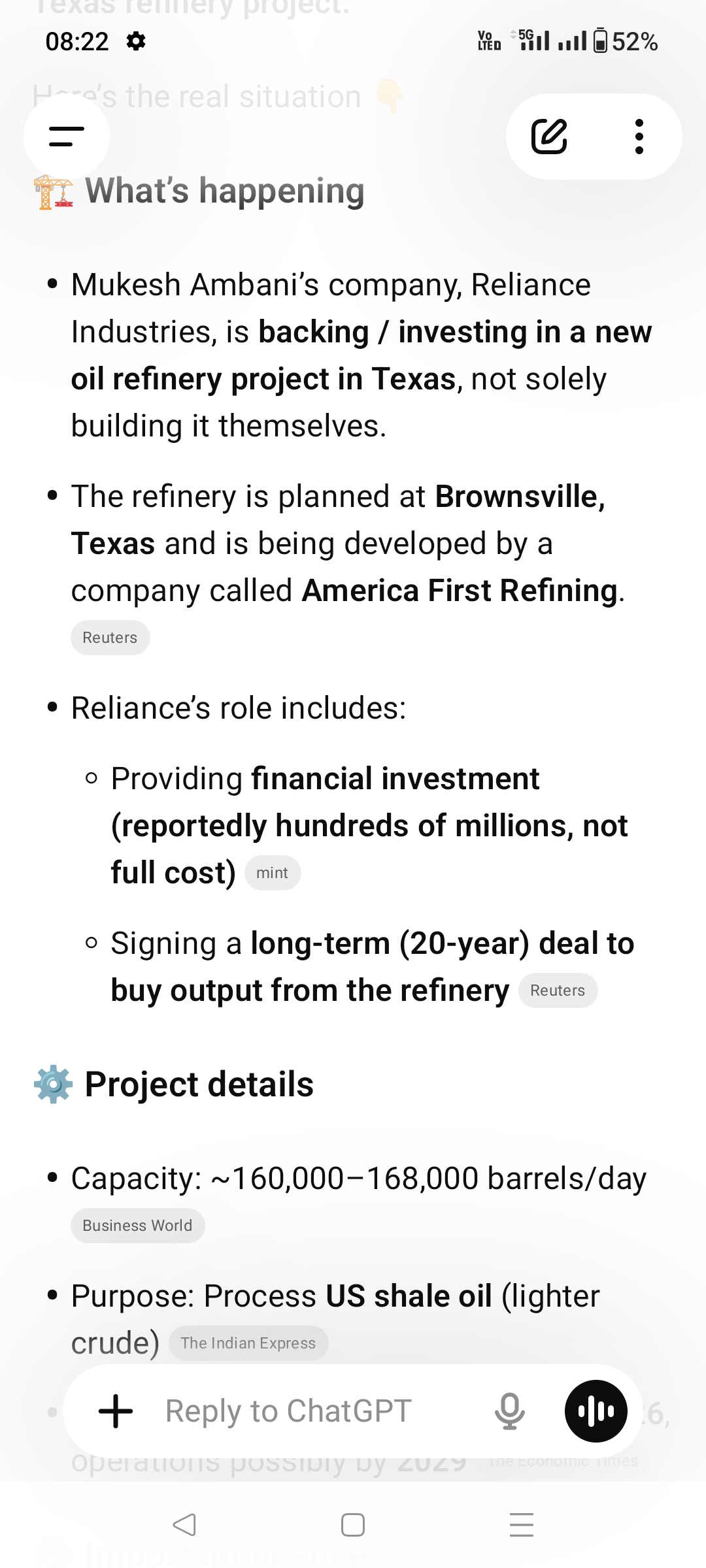Open the mint source chip
The height and width of the screenshot is (1568, 706).
tap(273, 873)
